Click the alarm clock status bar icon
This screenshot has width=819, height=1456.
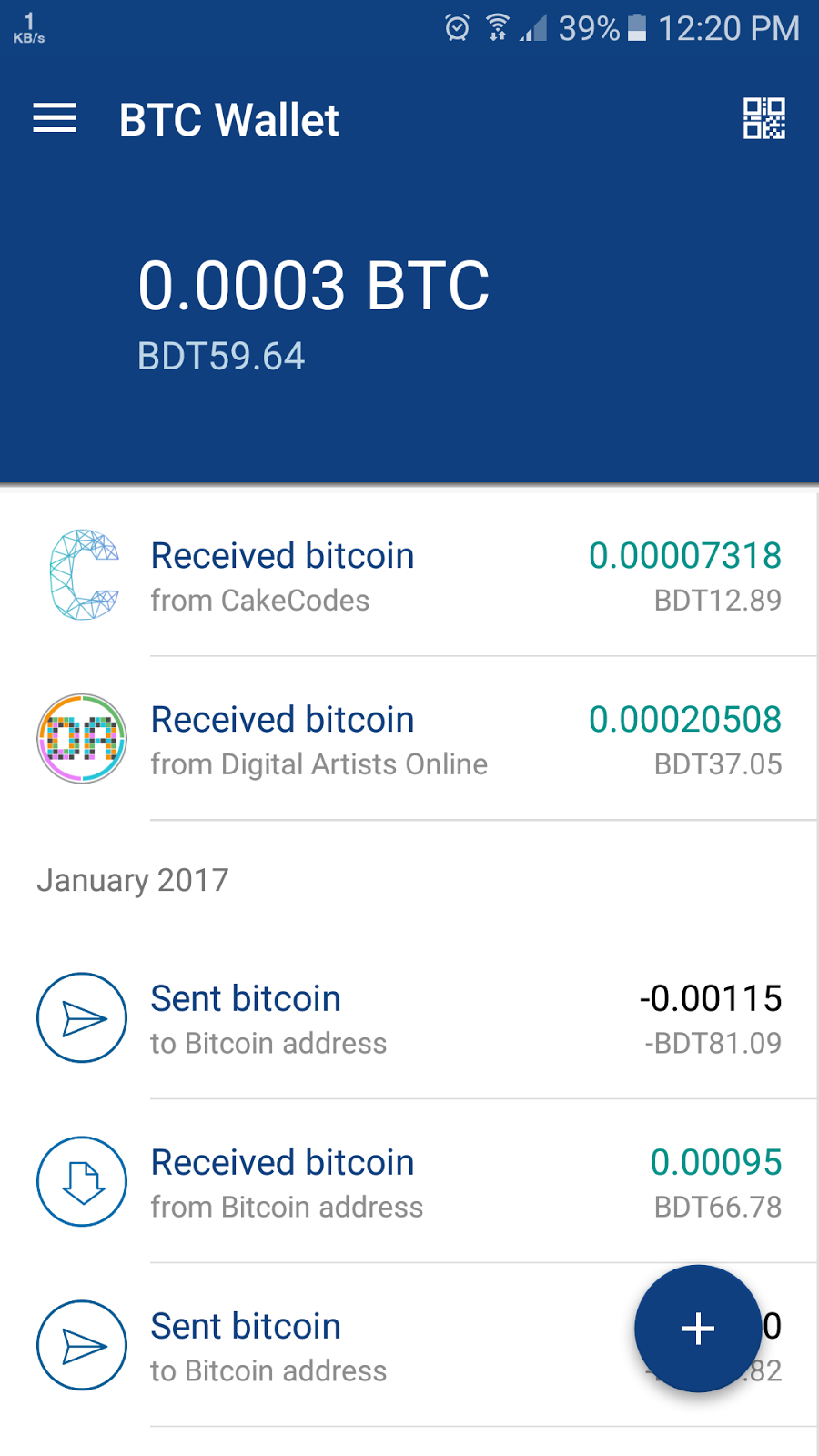coord(457,28)
